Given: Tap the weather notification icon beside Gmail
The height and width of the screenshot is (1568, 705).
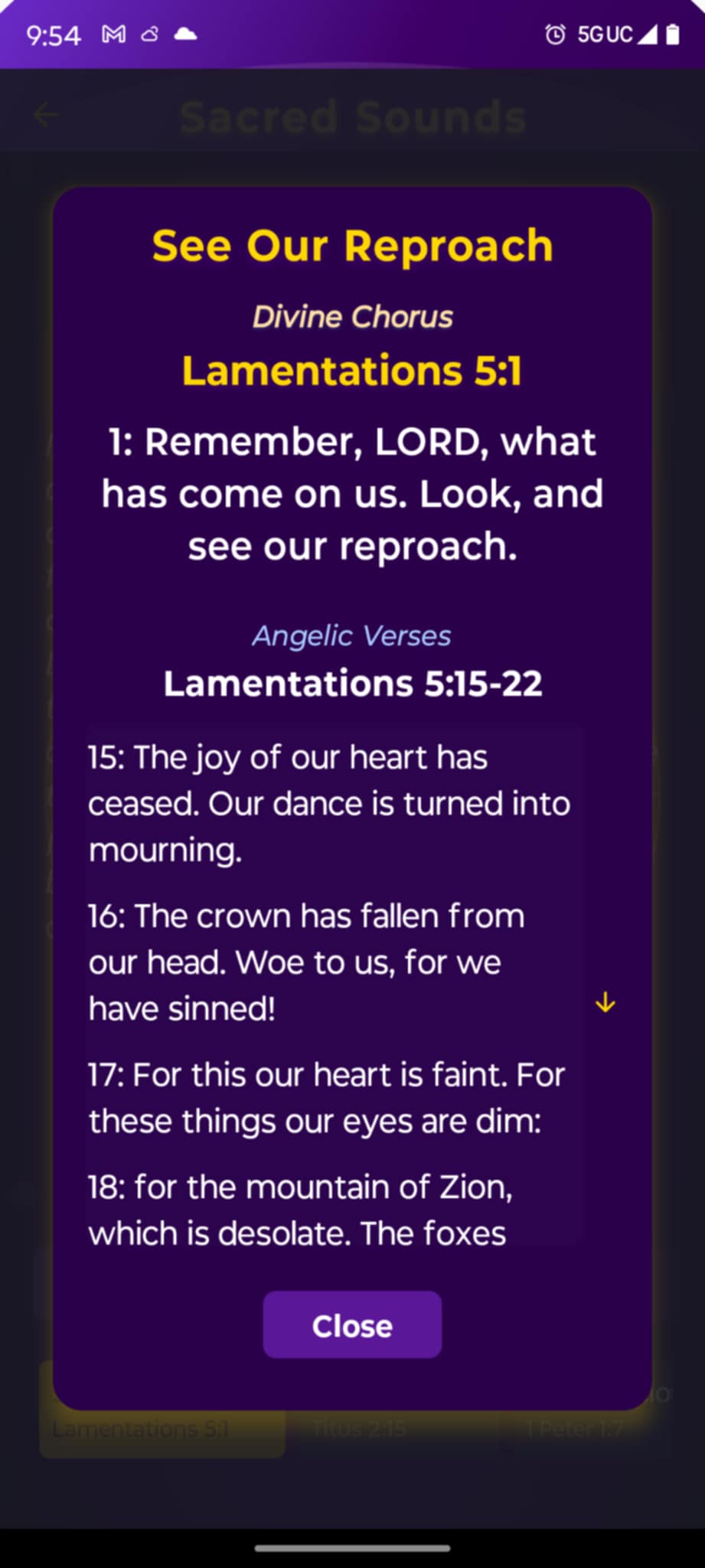Looking at the screenshot, I should coord(149,34).
